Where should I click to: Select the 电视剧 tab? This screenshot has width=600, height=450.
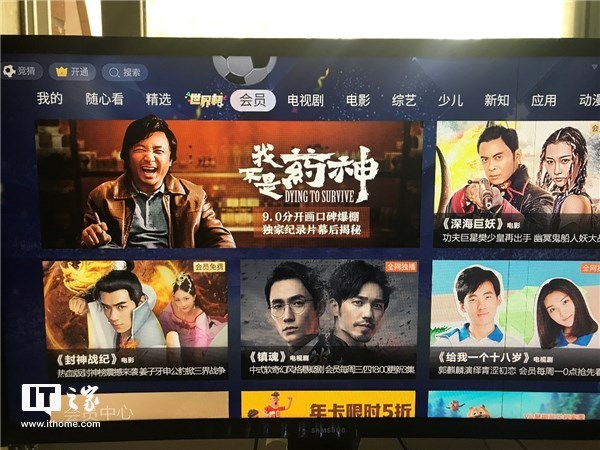click(305, 100)
